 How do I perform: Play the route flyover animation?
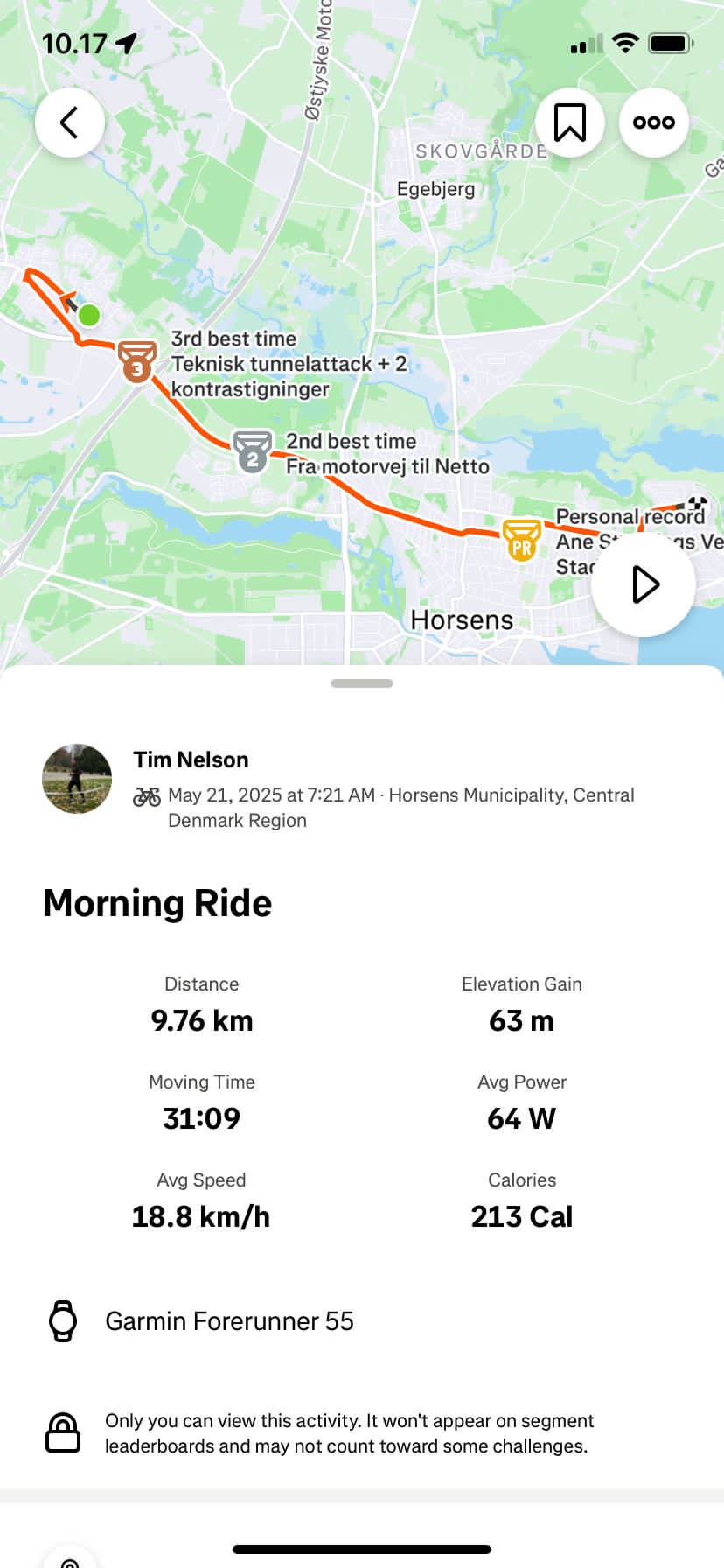[x=644, y=584]
